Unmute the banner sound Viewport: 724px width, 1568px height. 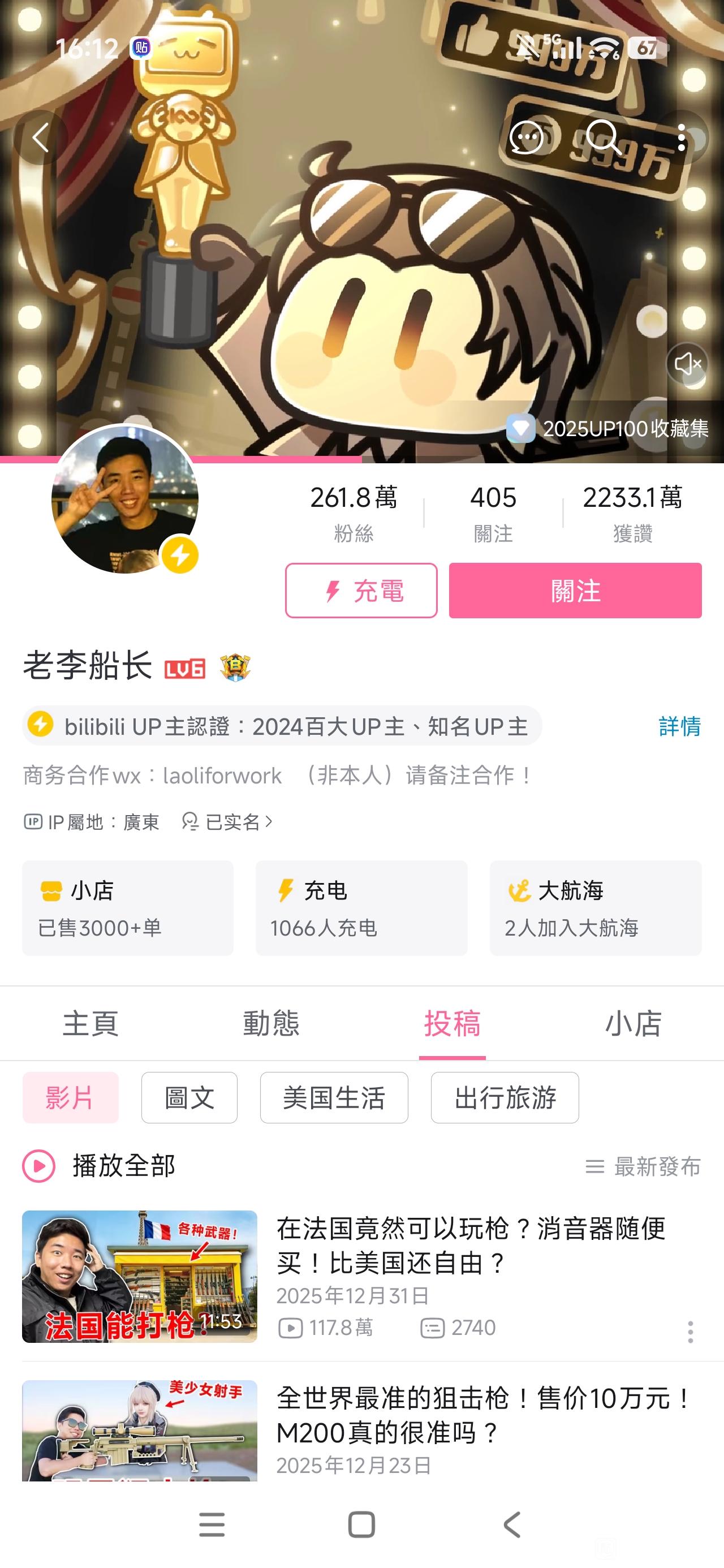tap(687, 364)
